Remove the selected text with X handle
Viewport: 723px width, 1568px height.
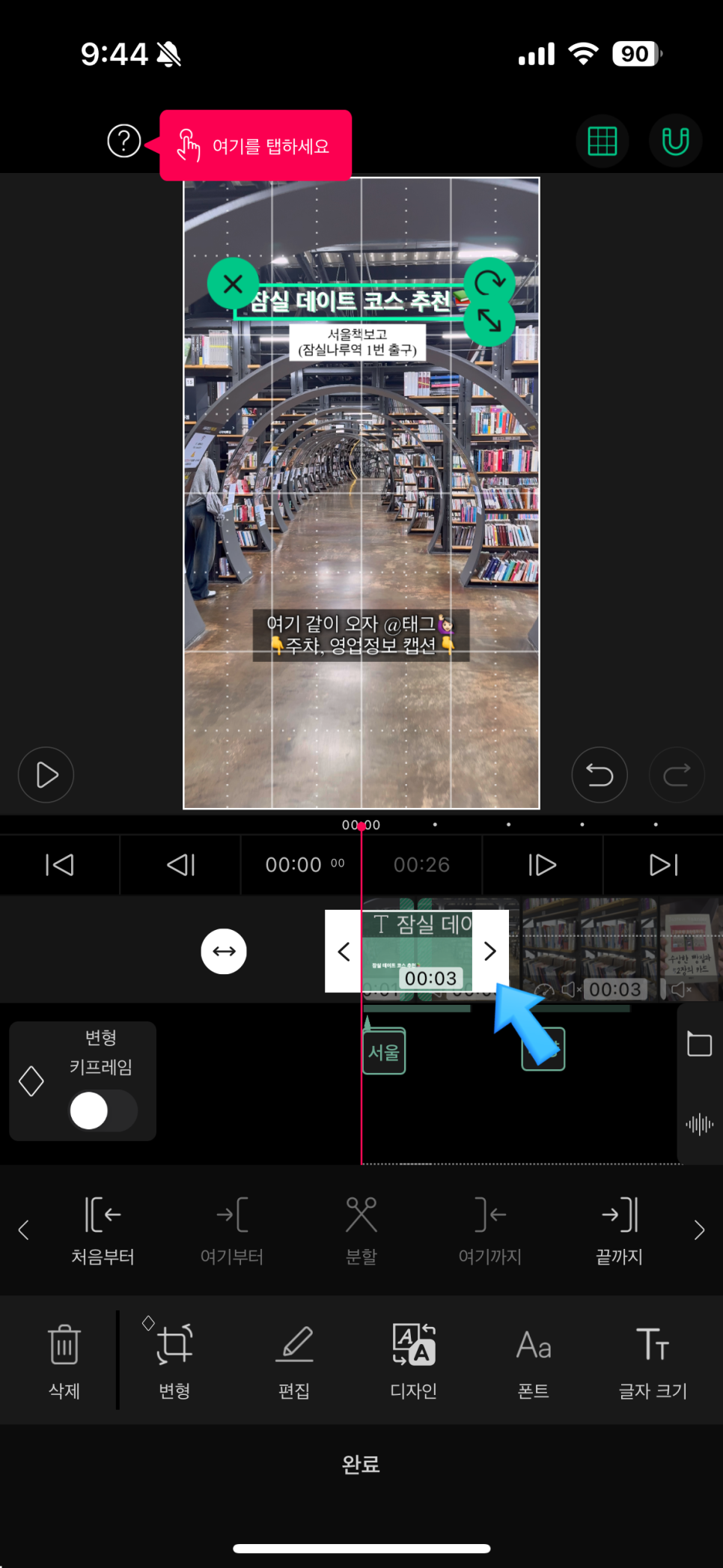tap(233, 284)
